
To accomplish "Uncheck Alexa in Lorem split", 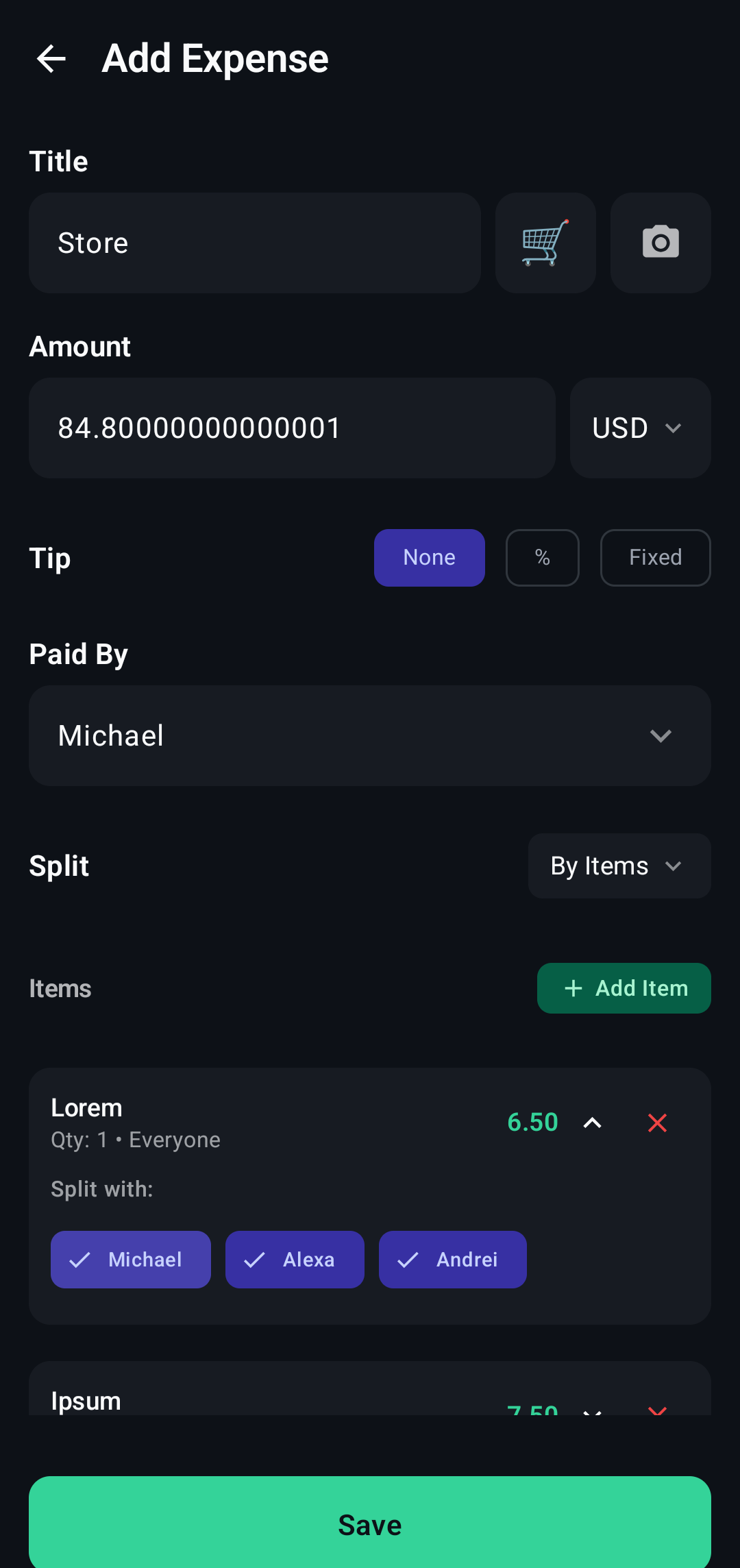I will point(295,1260).
